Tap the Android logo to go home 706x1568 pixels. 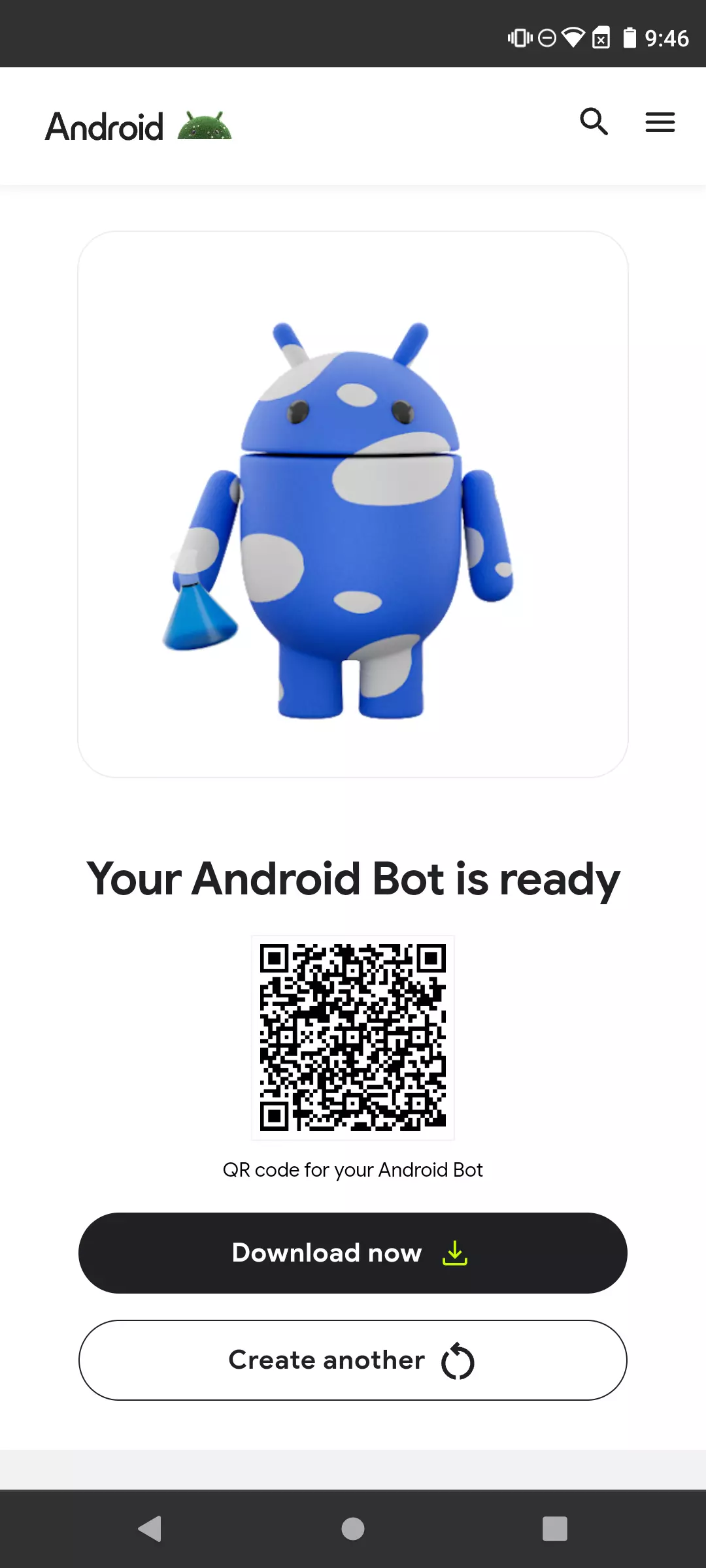click(138, 126)
